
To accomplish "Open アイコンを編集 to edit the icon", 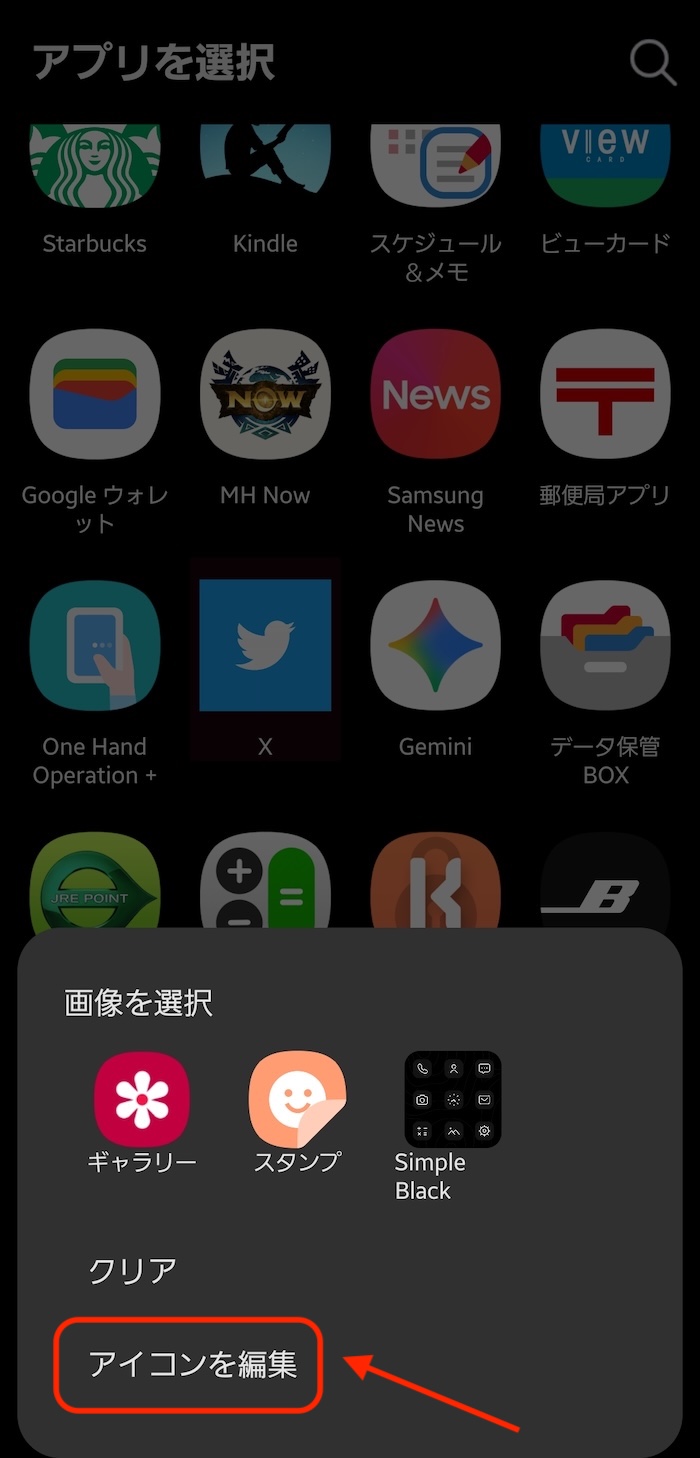I will (192, 1365).
